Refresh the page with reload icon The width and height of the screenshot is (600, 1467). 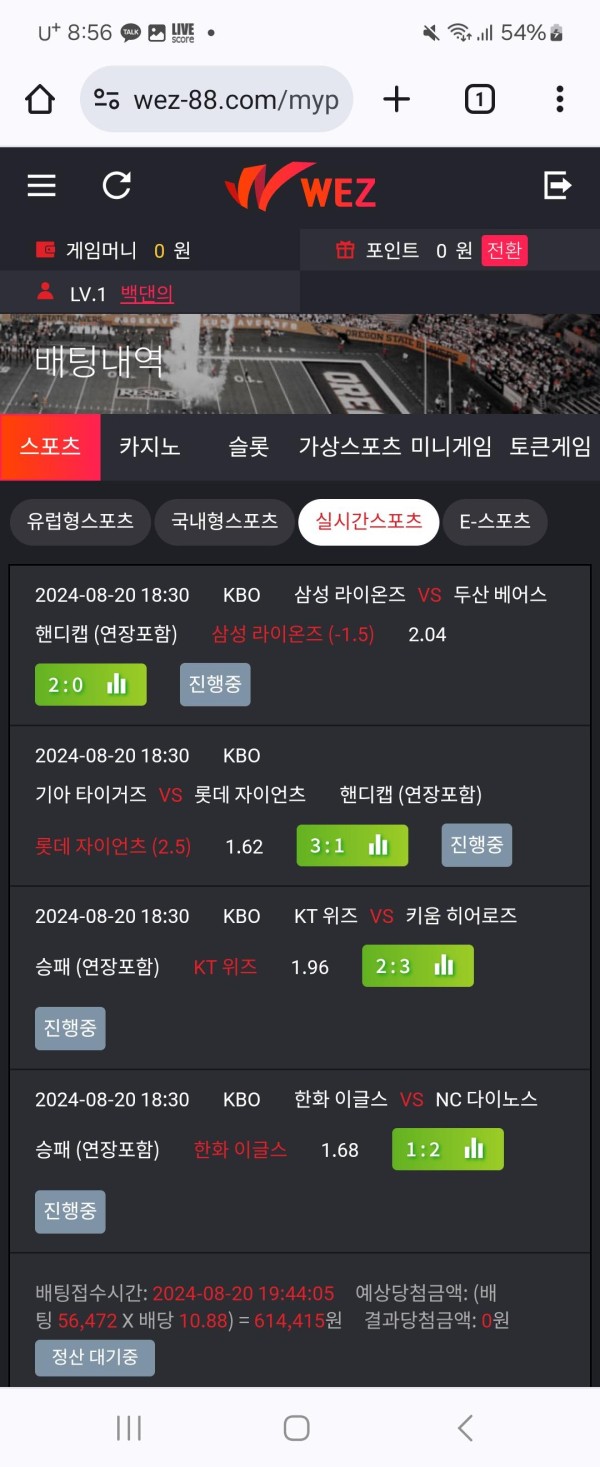pyautogui.click(x=117, y=185)
